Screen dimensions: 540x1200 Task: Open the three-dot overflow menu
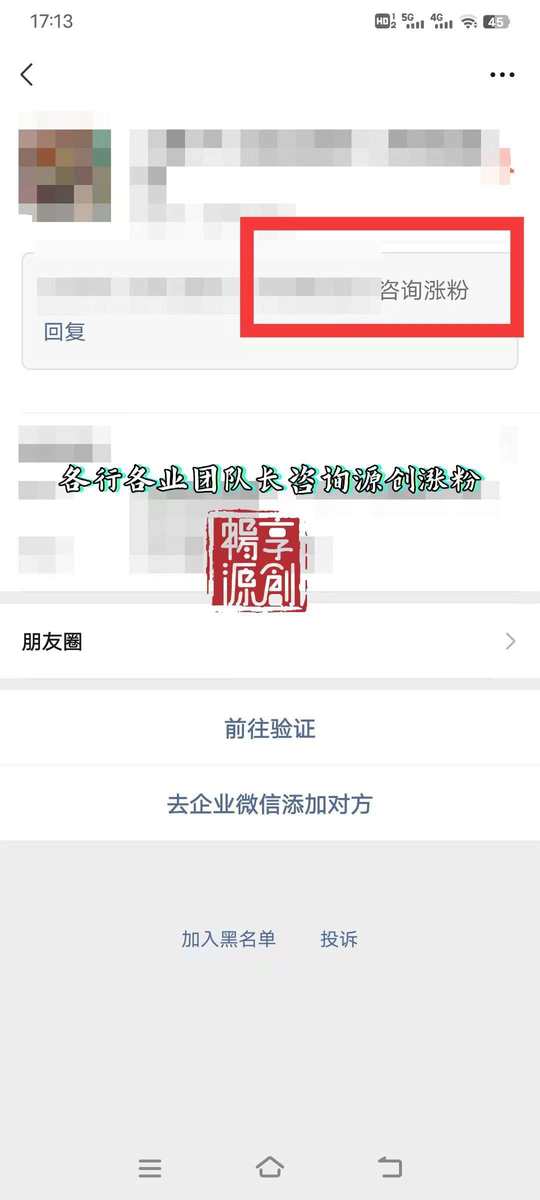click(x=502, y=75)
